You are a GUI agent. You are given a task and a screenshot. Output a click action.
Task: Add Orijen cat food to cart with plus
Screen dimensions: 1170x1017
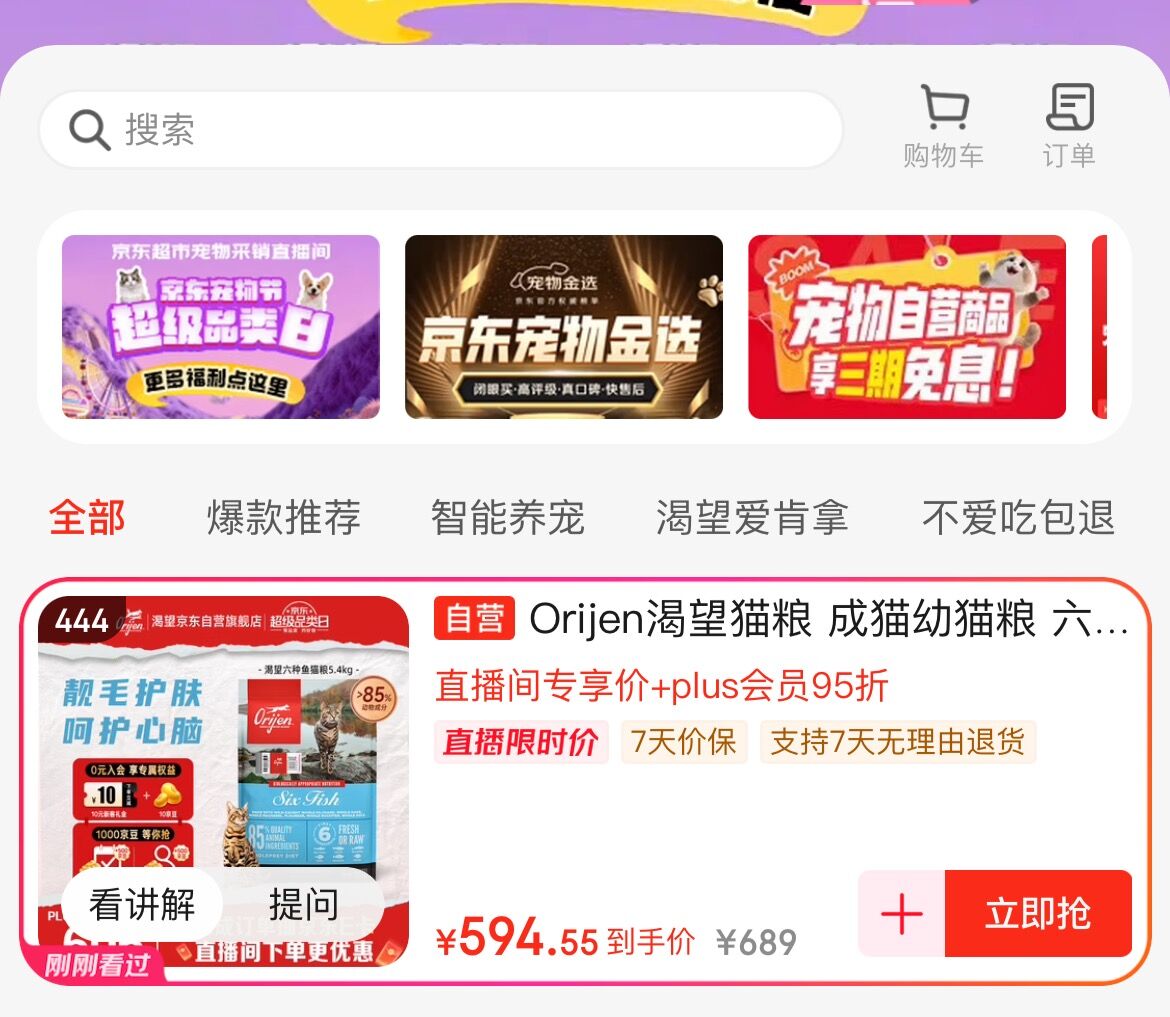tap(901, 913)
